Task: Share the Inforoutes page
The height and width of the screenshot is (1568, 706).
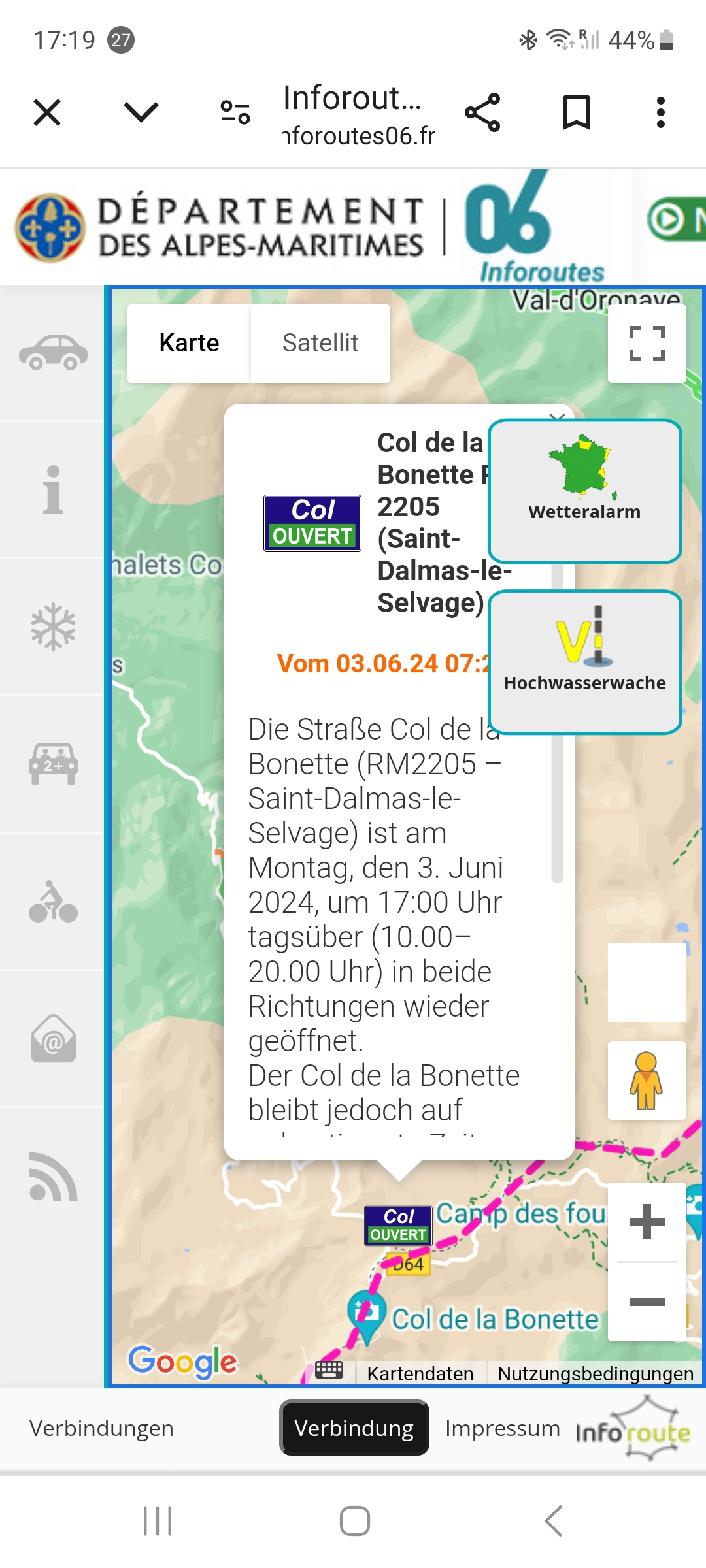Action: (x=482, y=112)
